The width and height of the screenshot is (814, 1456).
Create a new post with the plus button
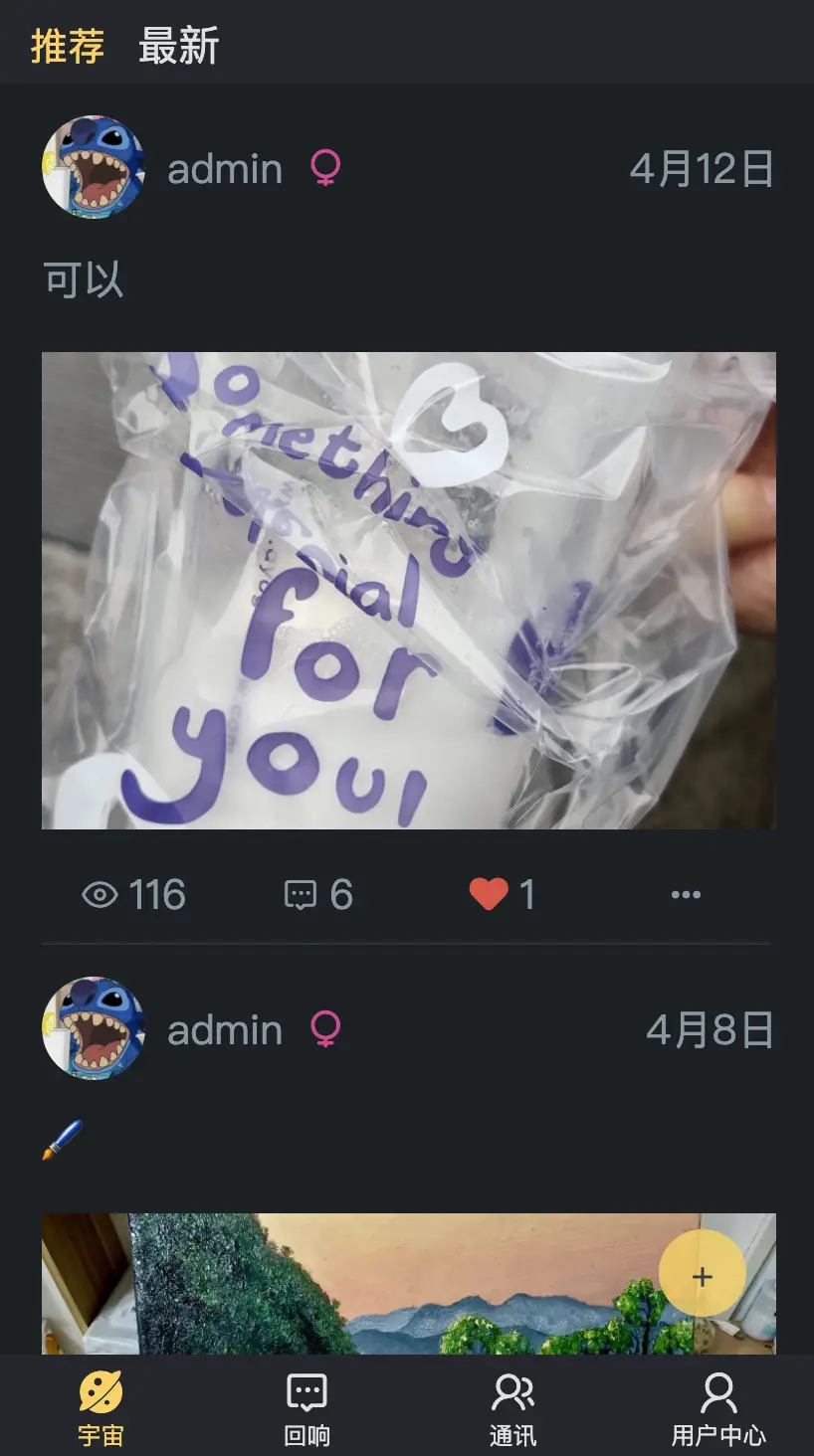click(703, 1276)
